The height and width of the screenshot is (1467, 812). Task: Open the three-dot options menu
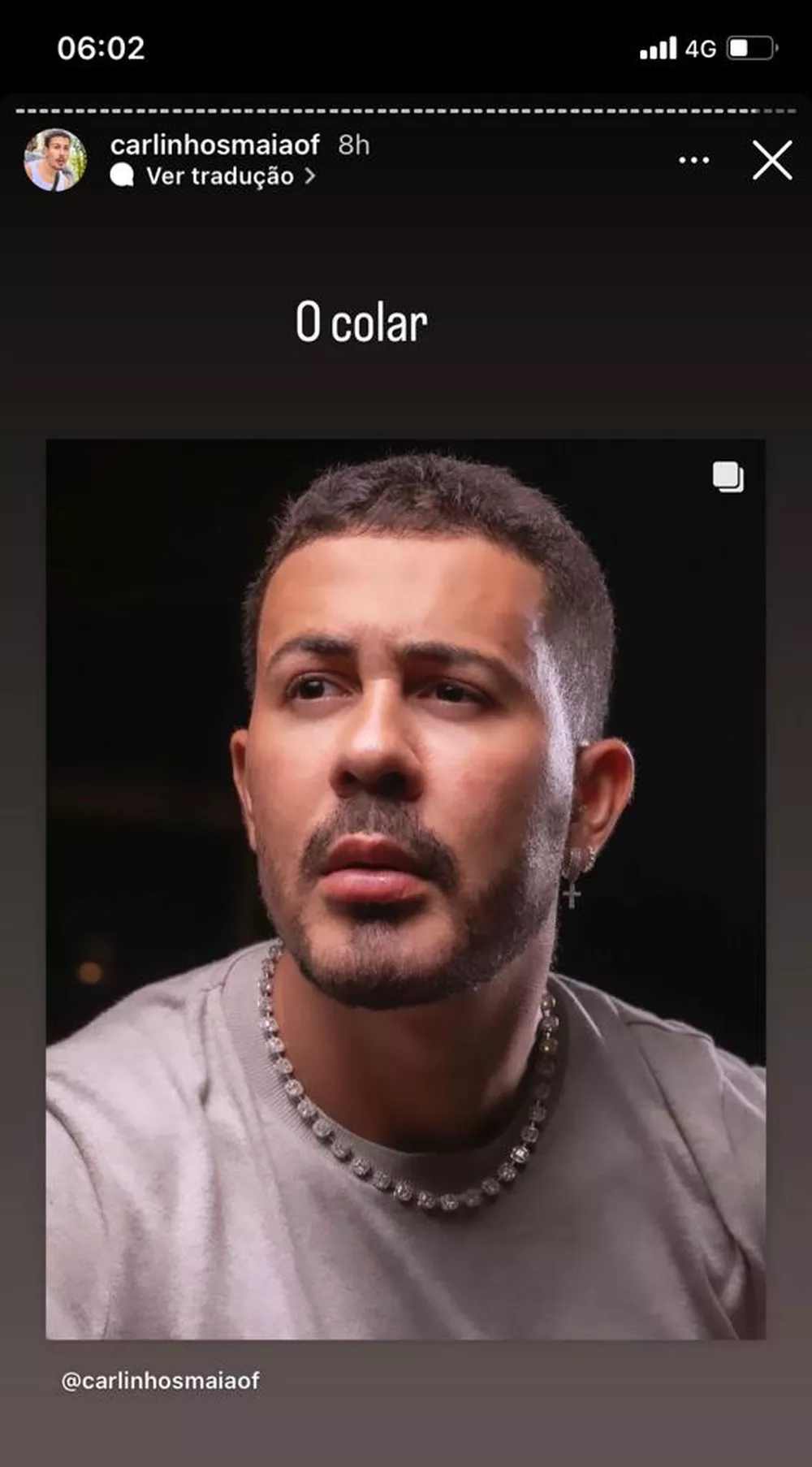693,160
